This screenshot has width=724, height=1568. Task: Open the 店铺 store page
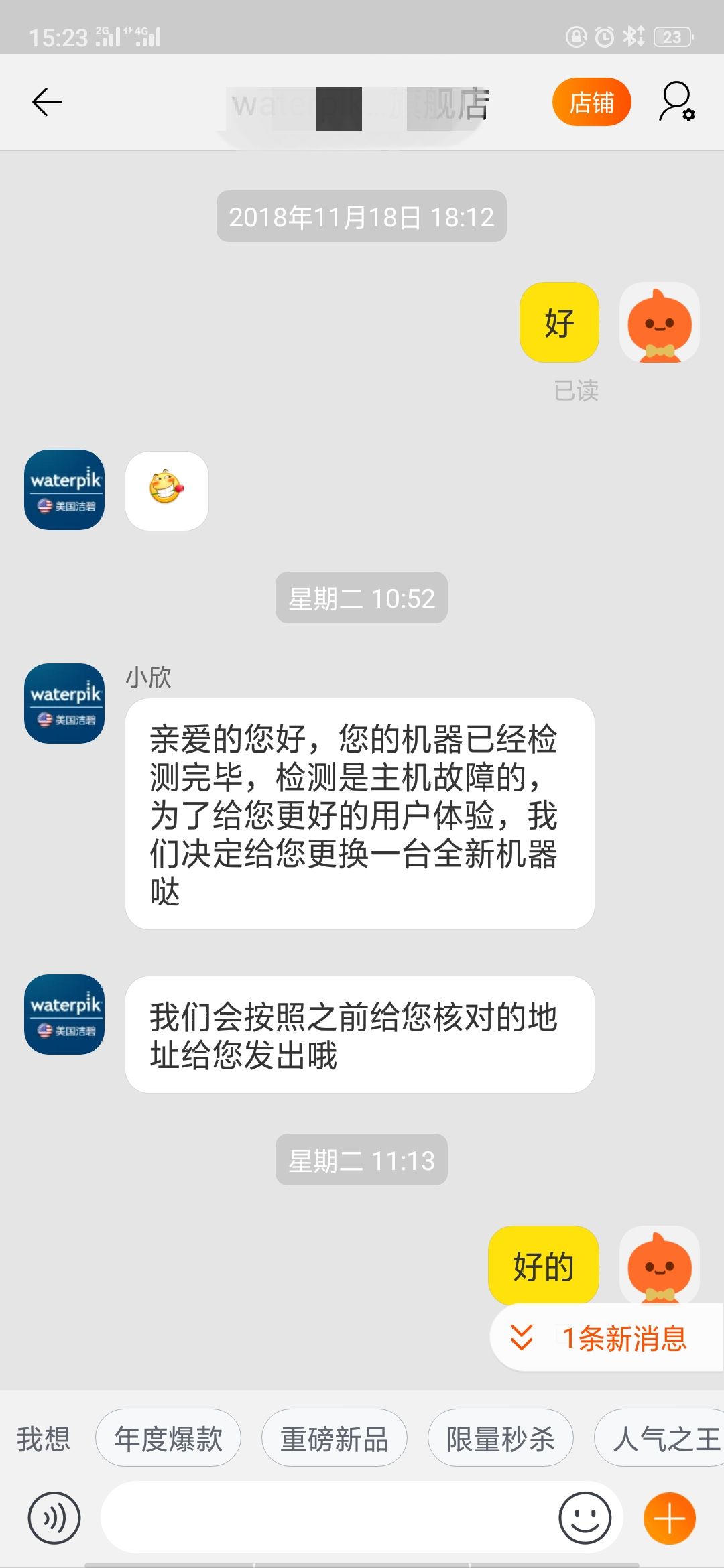coord(591,103)
